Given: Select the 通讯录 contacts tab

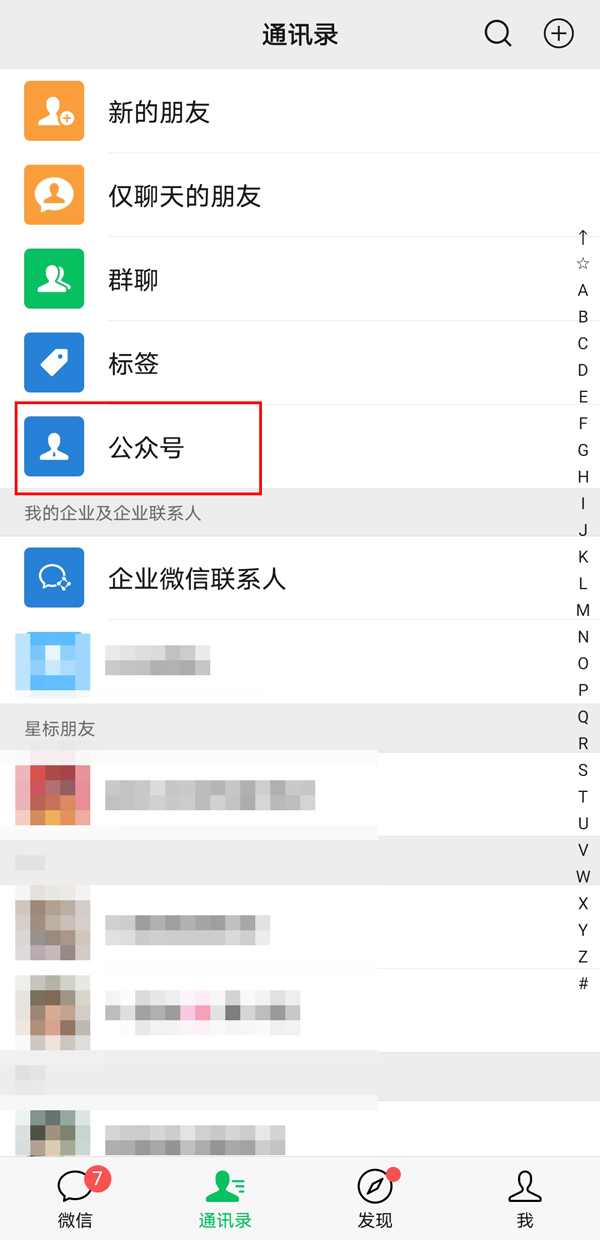Looking at the screenshot, I should (x=225, y=1198).
